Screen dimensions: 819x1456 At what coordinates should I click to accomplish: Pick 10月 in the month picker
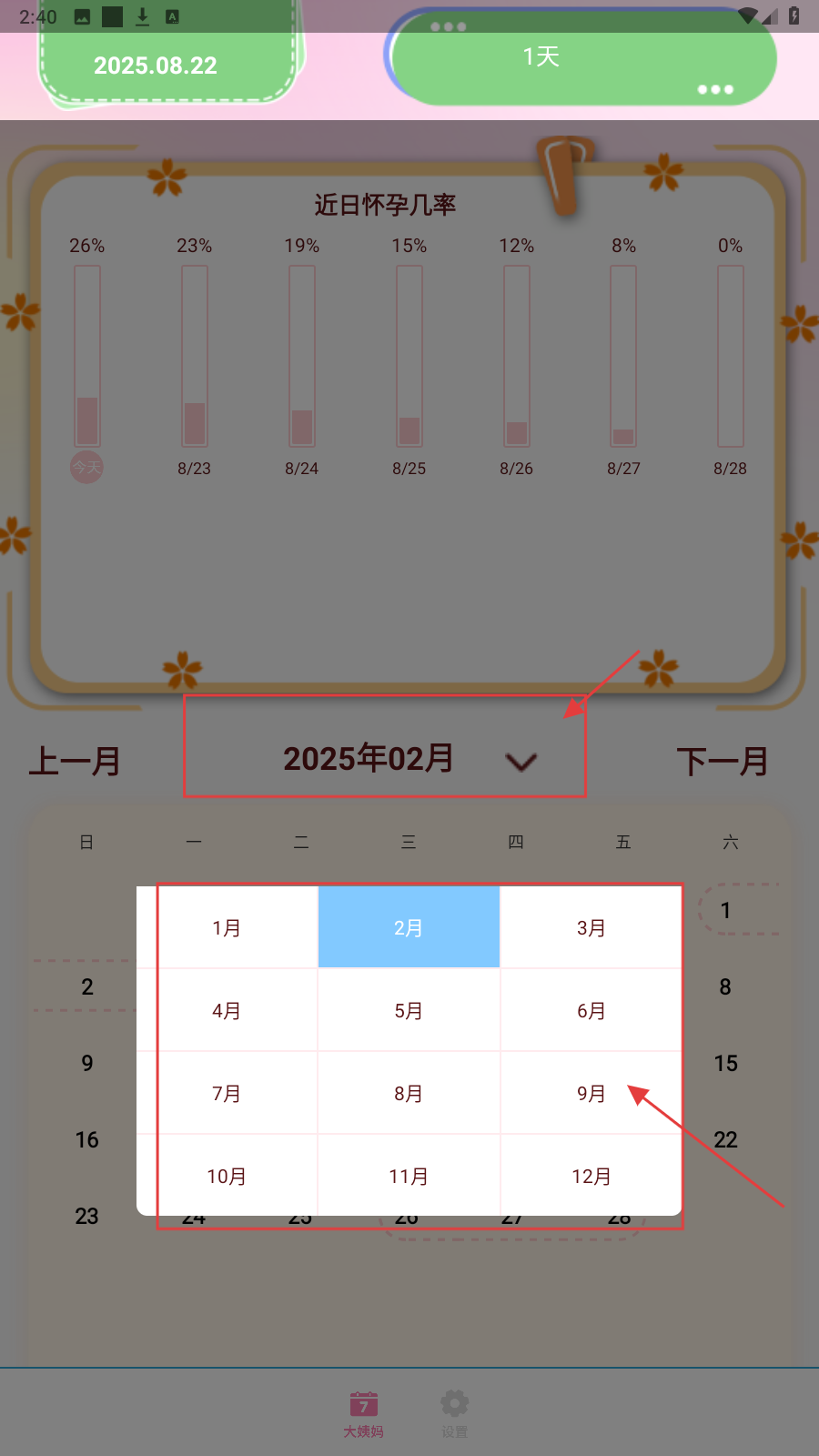coord(227,1176)
